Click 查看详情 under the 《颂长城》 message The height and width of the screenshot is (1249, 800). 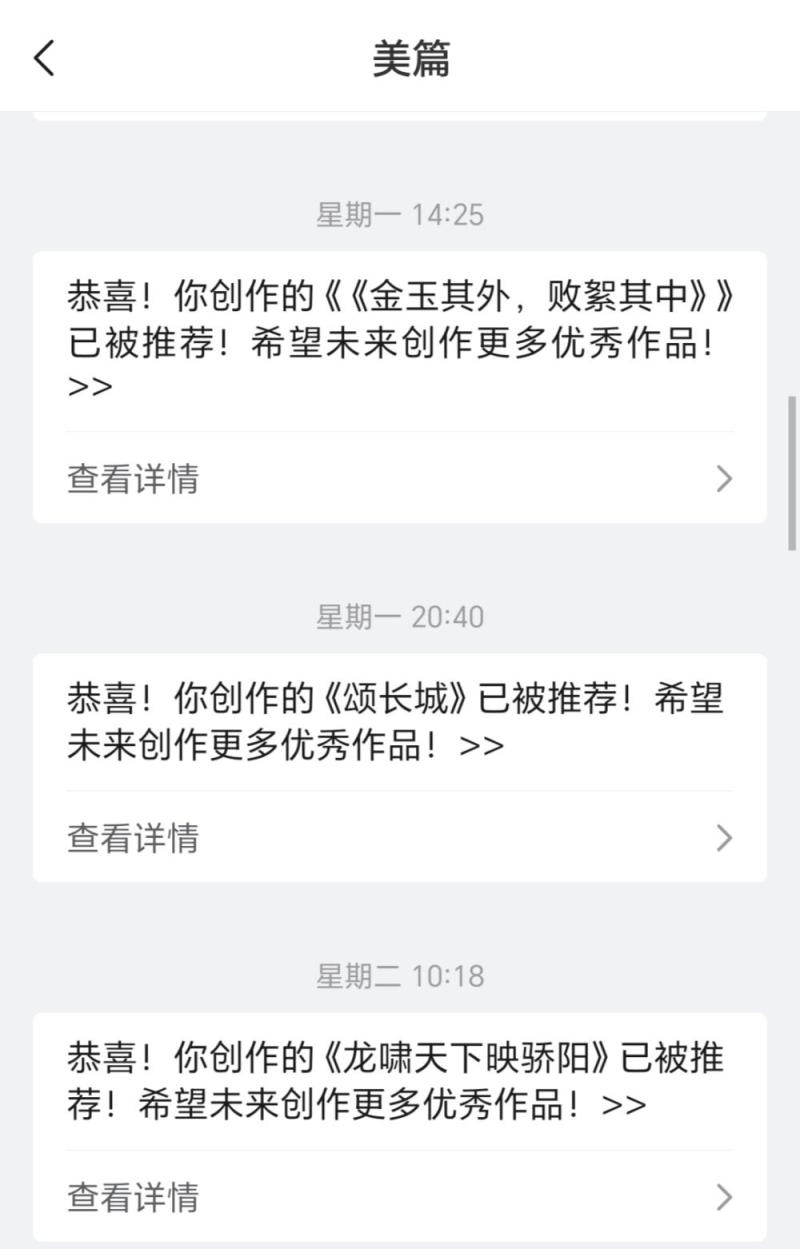click(131, 838)
